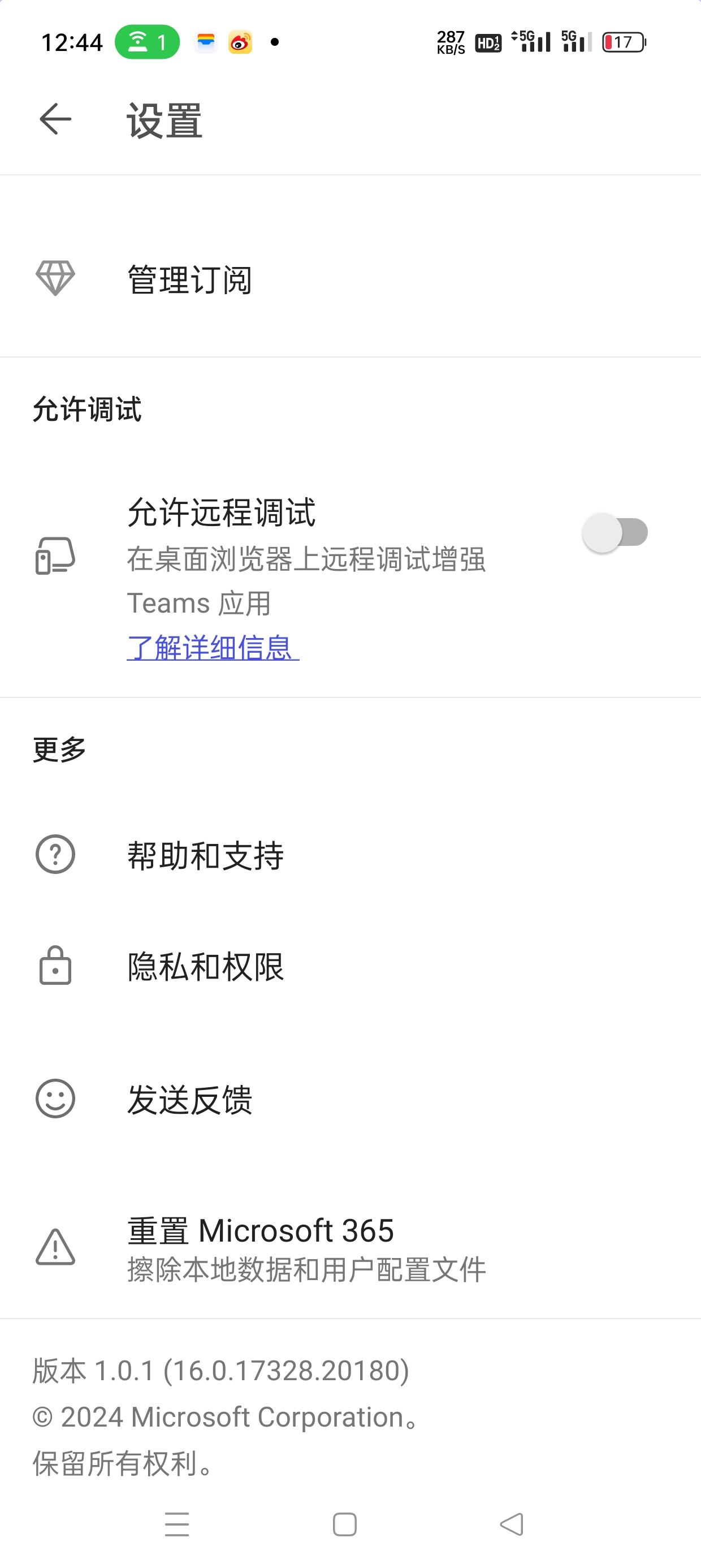The image size is (701, 1568).
Task: Open 帮助和支持 entry
Action: click(x=205, y=854)
